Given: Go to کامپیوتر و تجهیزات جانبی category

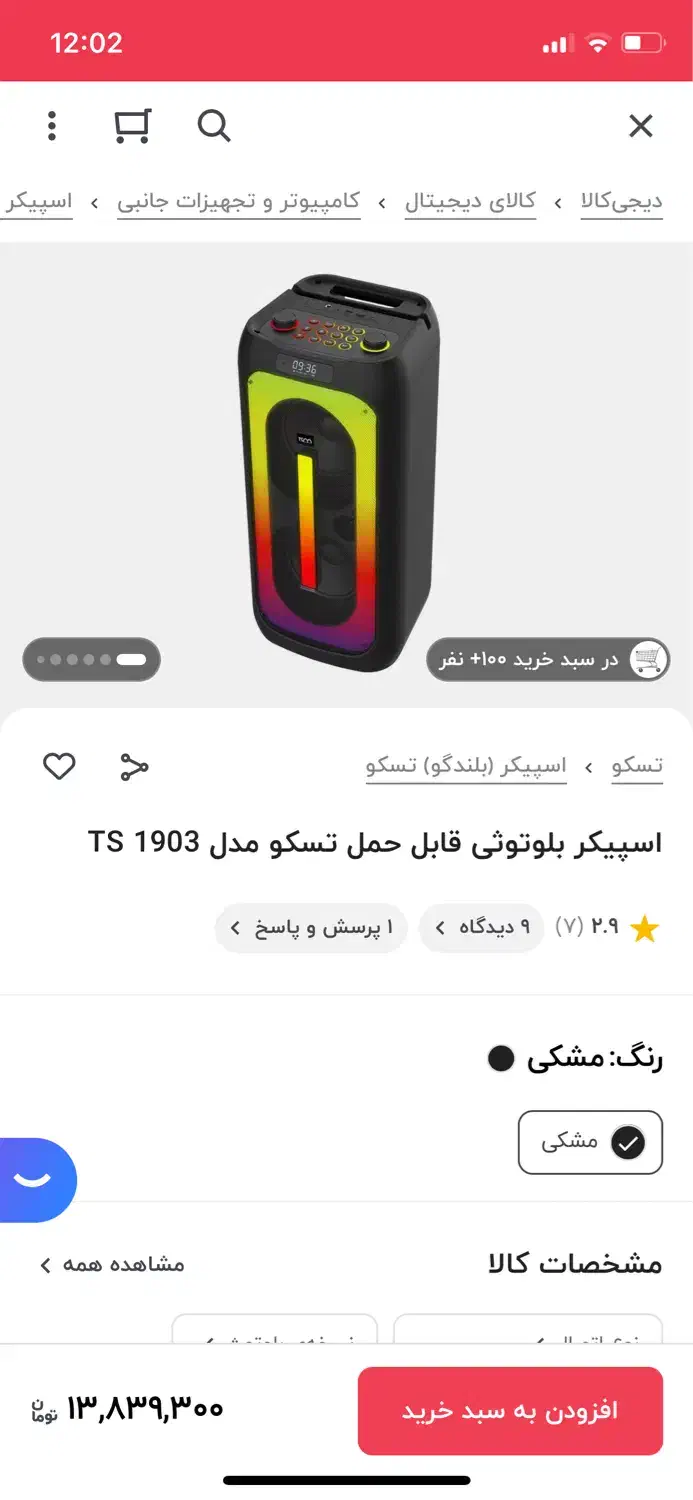Looking at the screenshot, I should click(x=239, y=201).
